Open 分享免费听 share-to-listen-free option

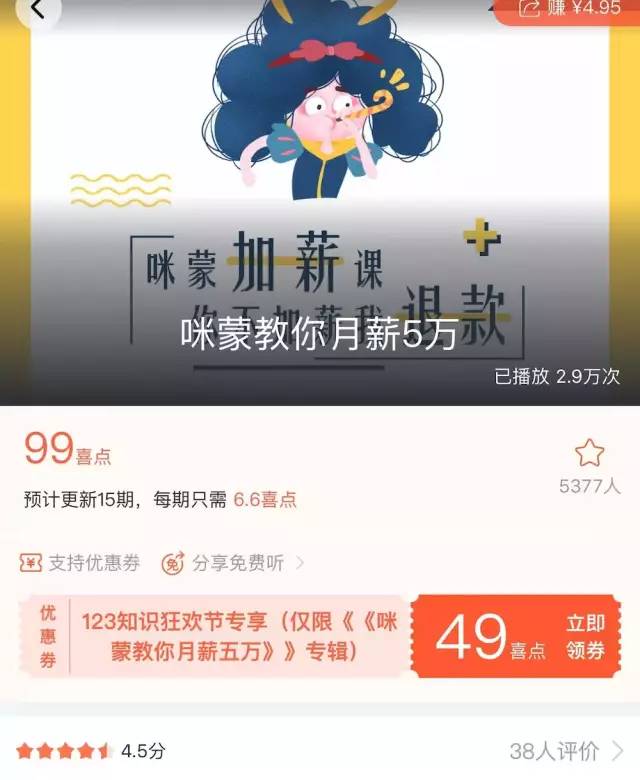(233, 563)
